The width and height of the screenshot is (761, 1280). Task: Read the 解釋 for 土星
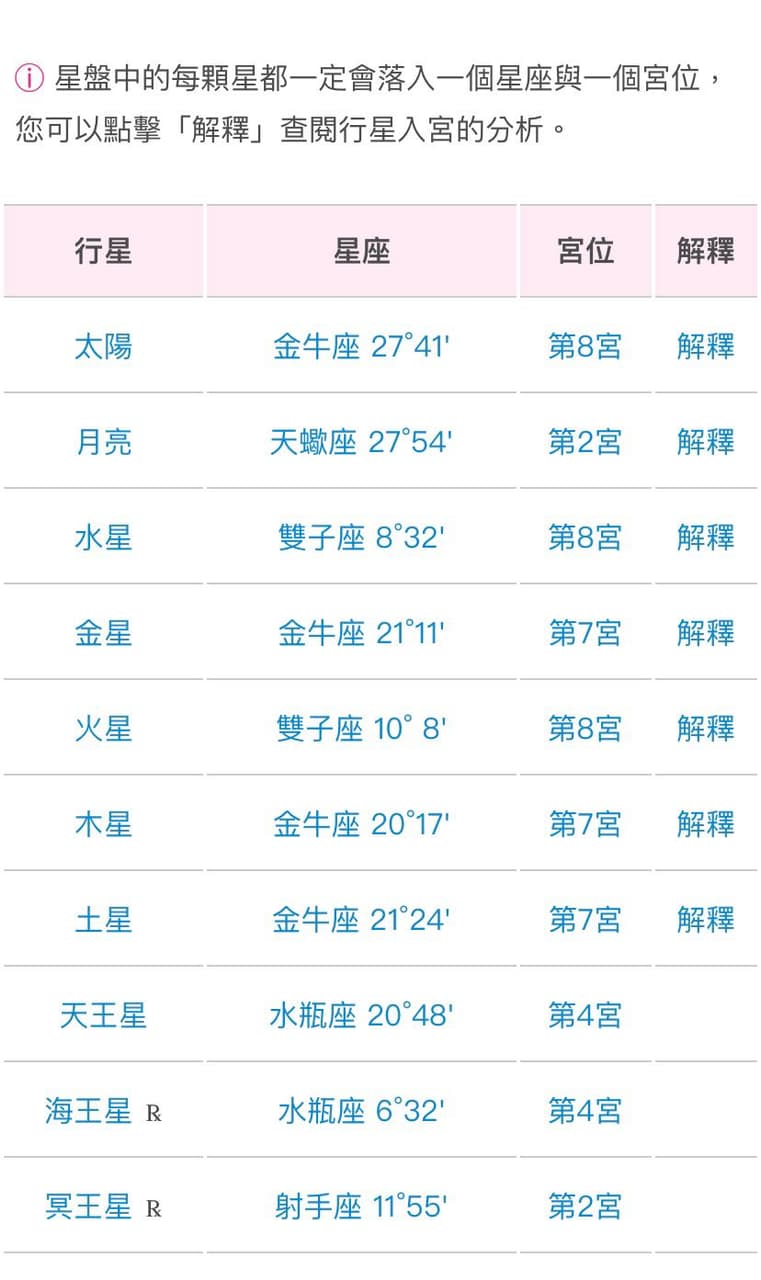pyautogui.click(x=705, y=919)
